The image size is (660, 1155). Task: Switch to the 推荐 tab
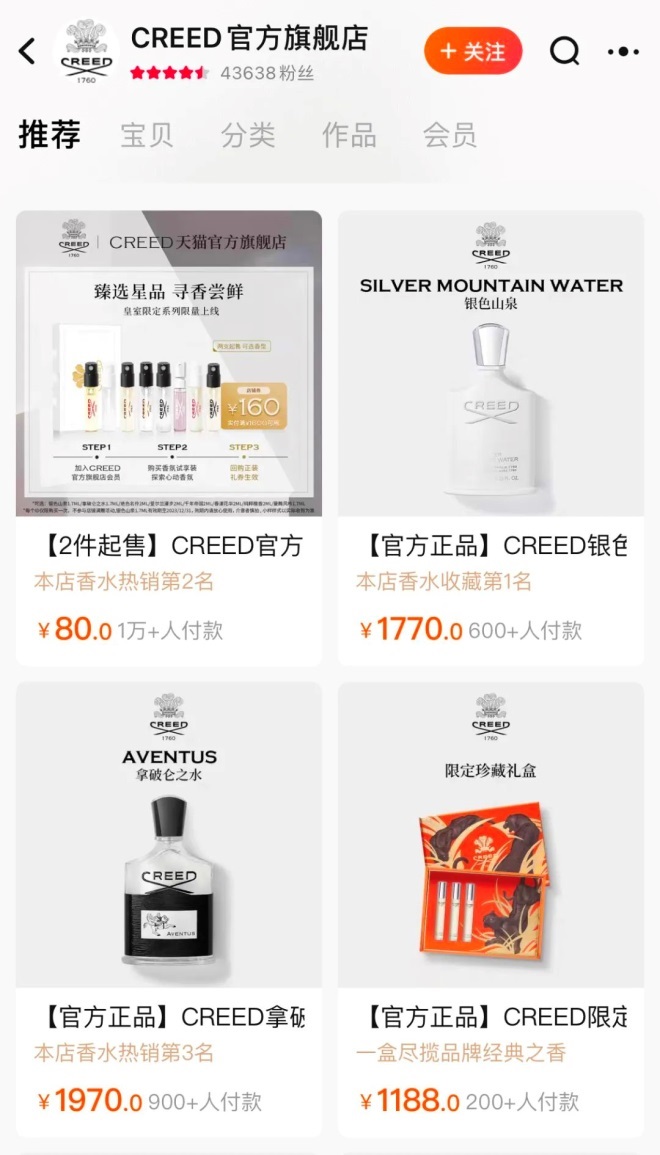pos(49,135)
